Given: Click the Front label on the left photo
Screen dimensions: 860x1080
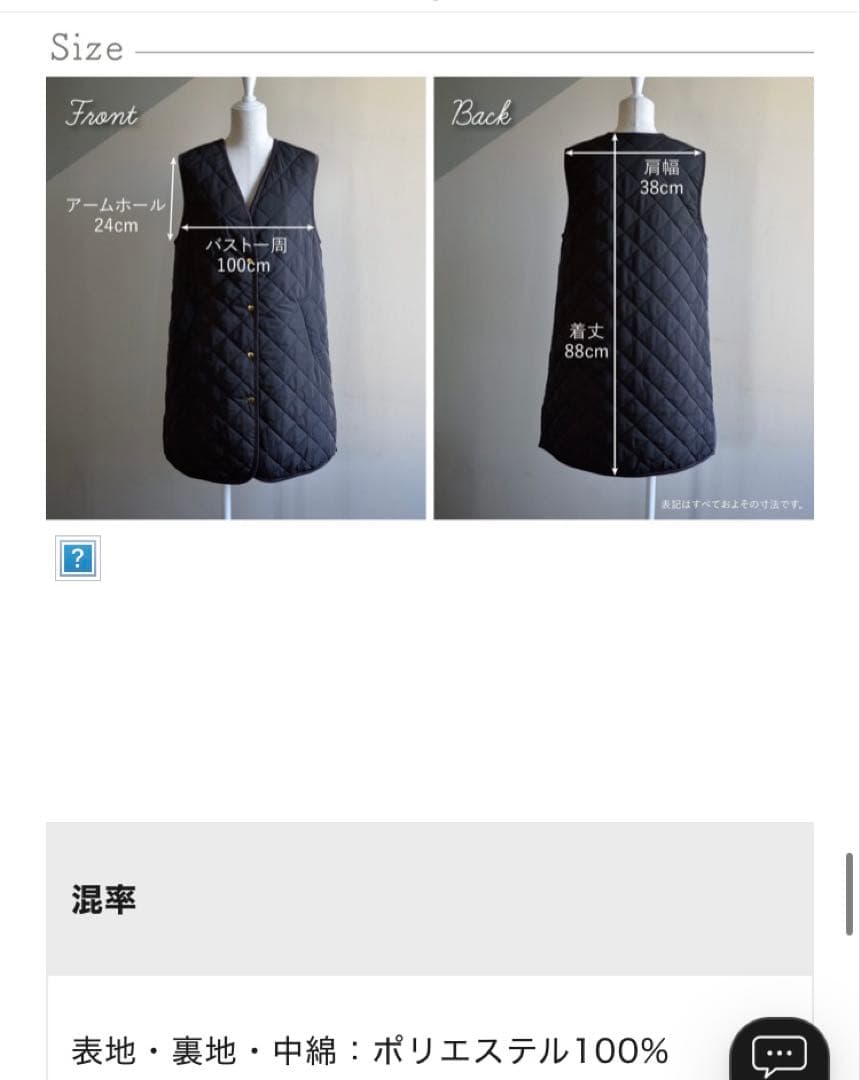Looking at the screenshot, I should point(101,113).
